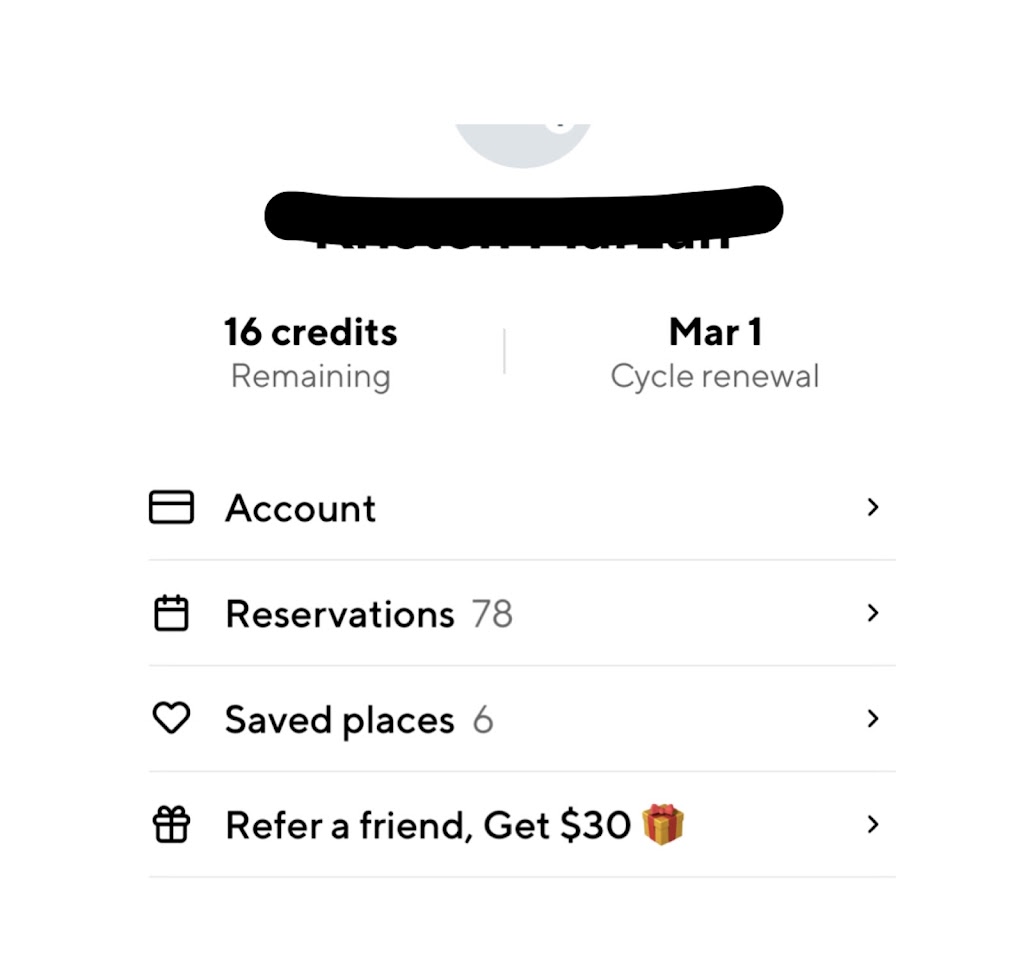Open Saved places

[x=340, y=720]
